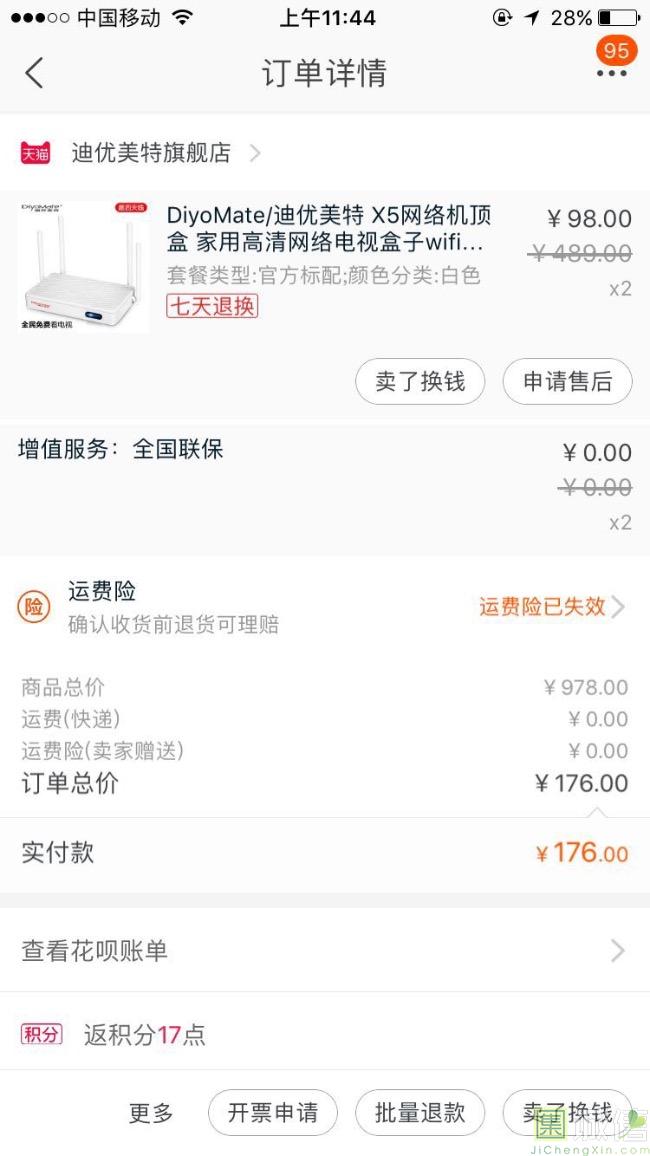Go back from the order details page
The image size is (650, 1156).
[35, 73]
